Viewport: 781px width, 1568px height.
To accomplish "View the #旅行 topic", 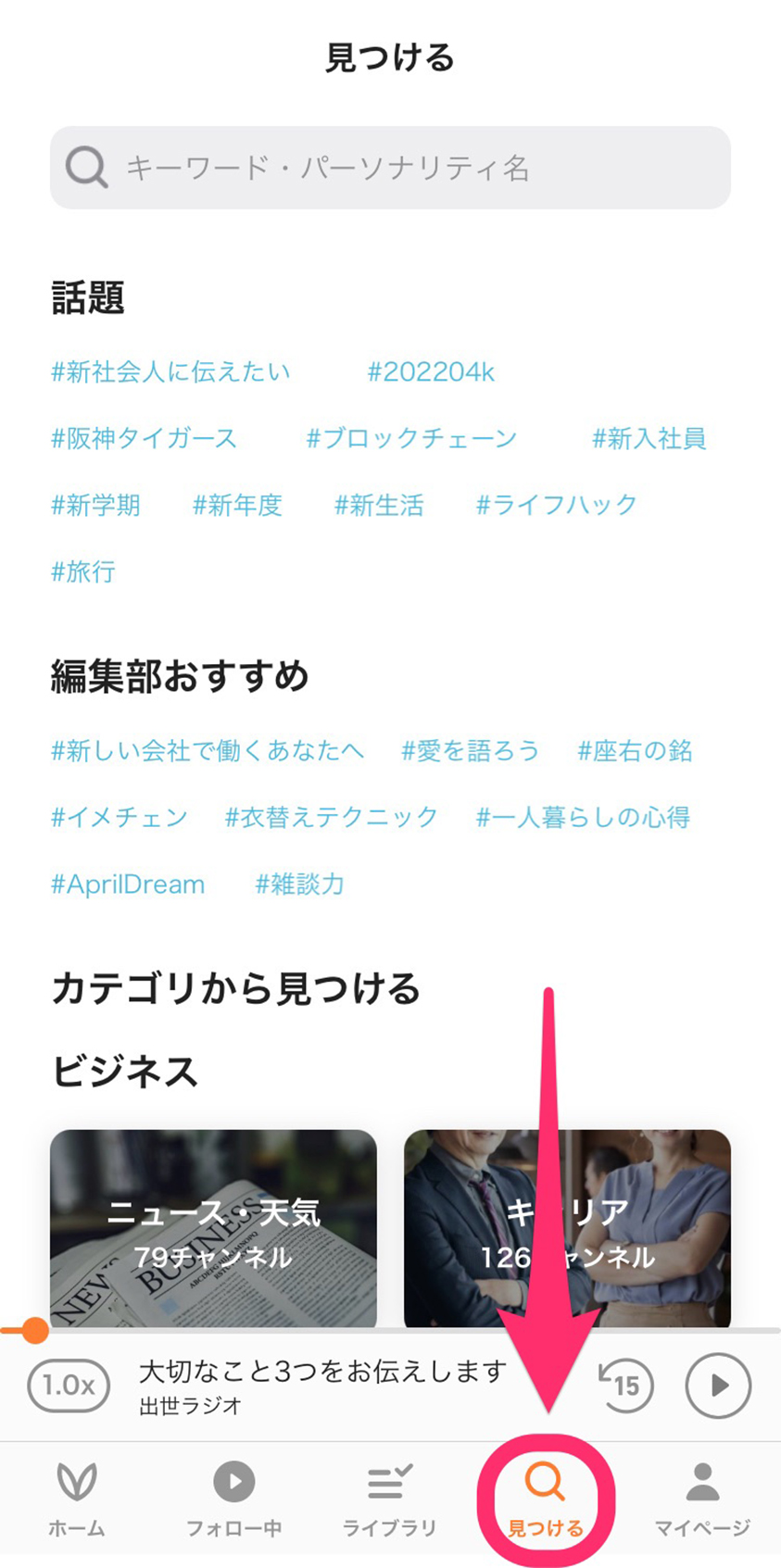I will pyautogui.click(x=83, y=571).
